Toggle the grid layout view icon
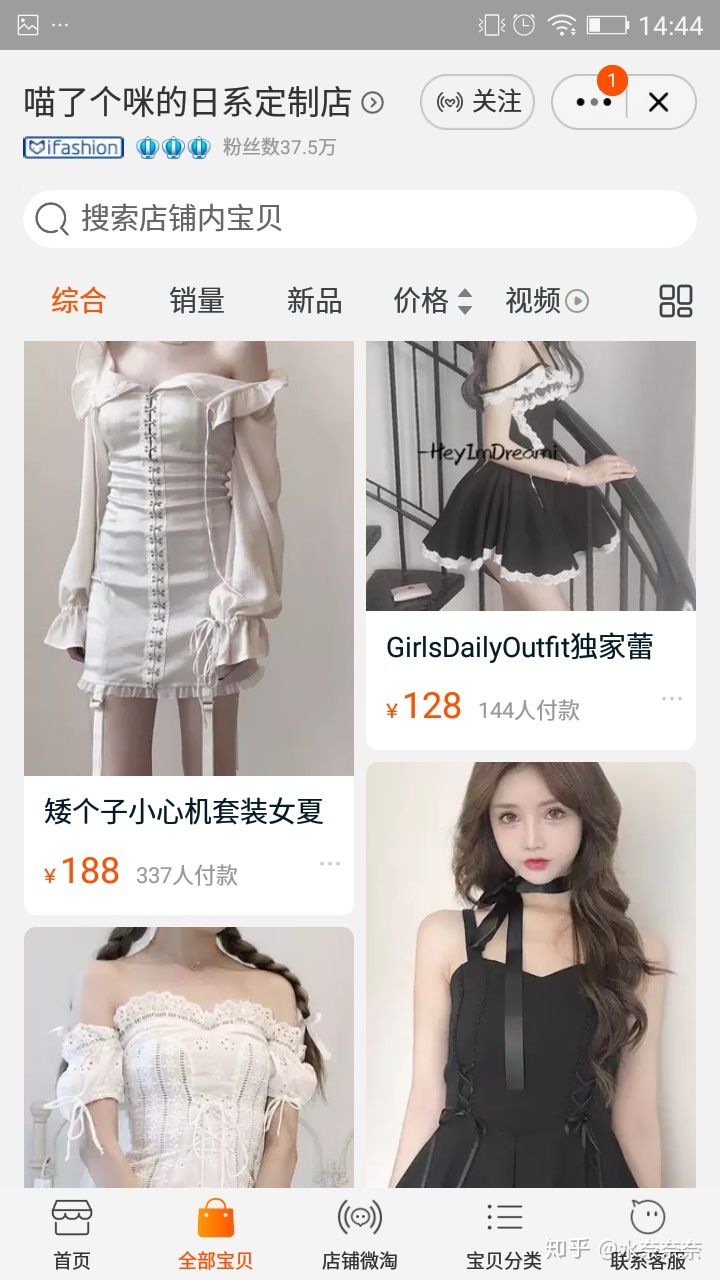Viewport: 720px width, 1280px height. 675,300
